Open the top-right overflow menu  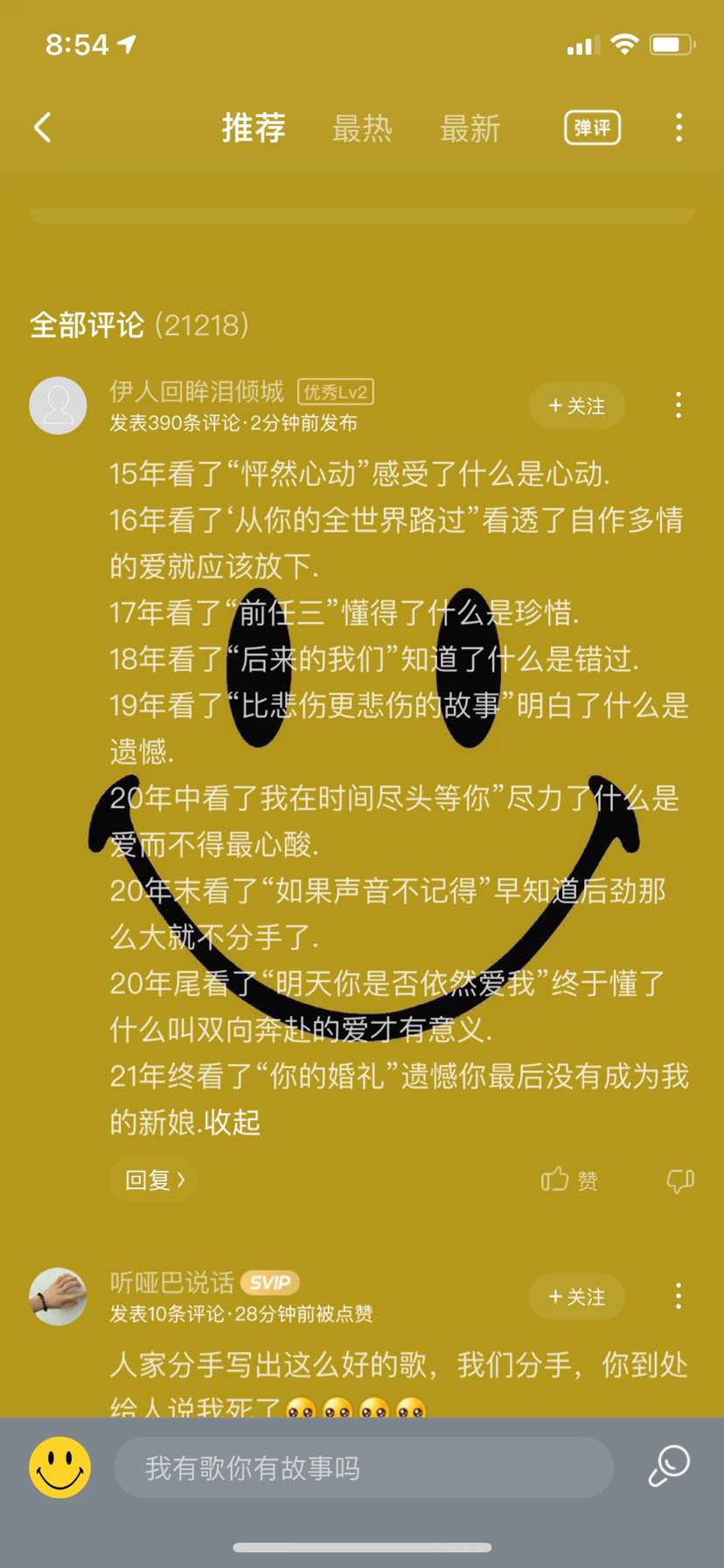(679, 128)
